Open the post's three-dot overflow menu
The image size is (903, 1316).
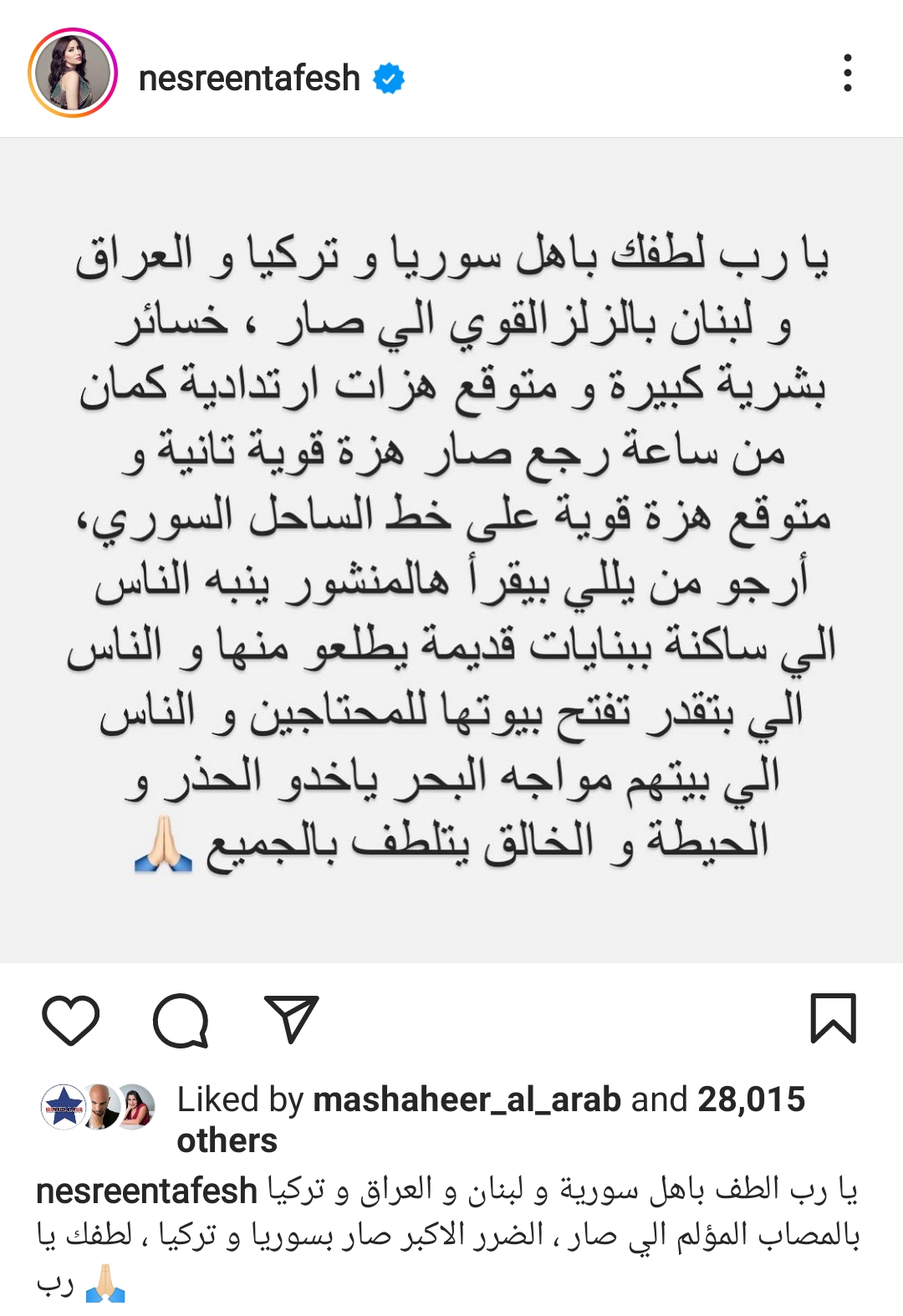[x=847, y=74]
